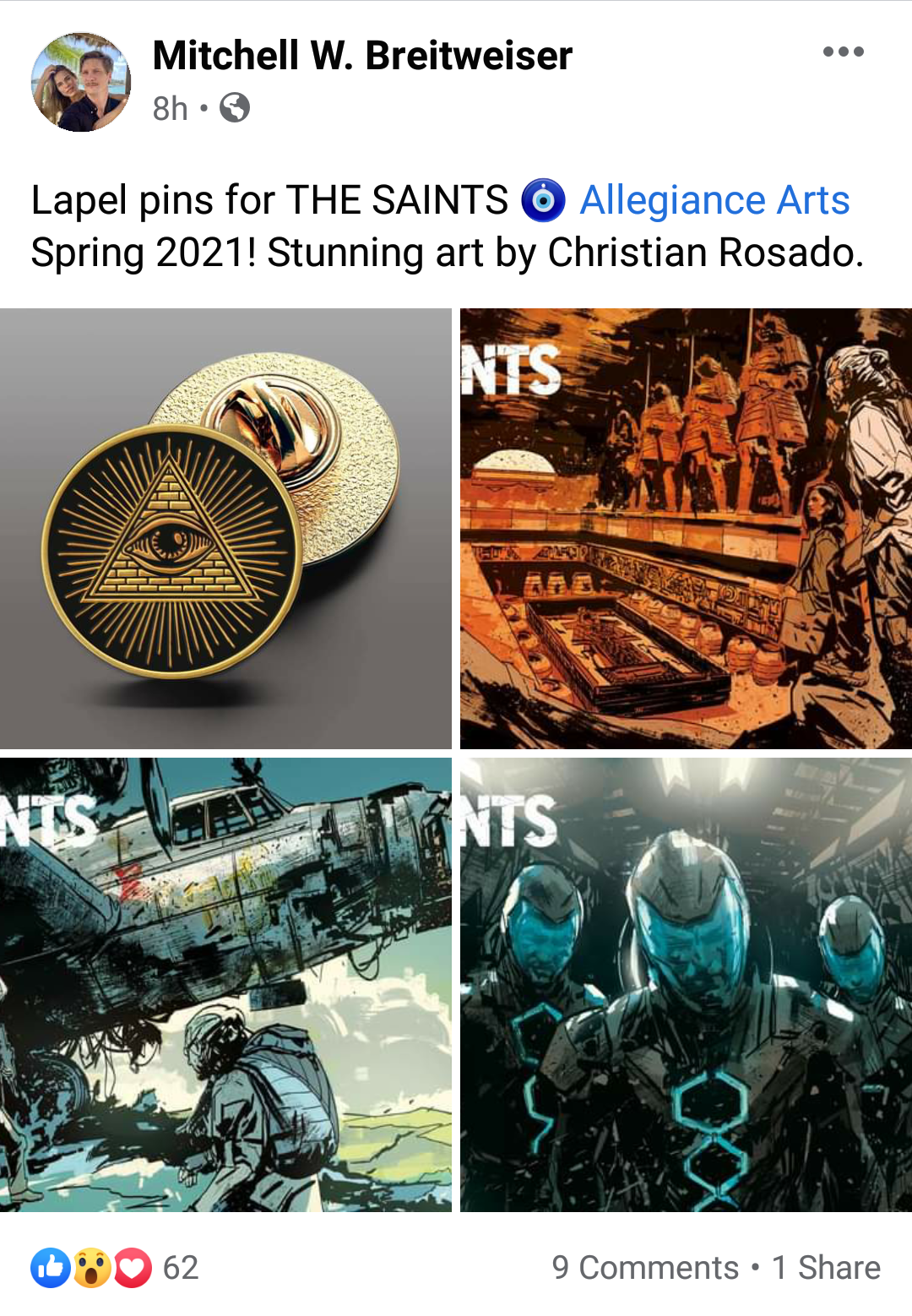
Task: Open the crashed airplane artwork
Action: click(x=225, y=984)
